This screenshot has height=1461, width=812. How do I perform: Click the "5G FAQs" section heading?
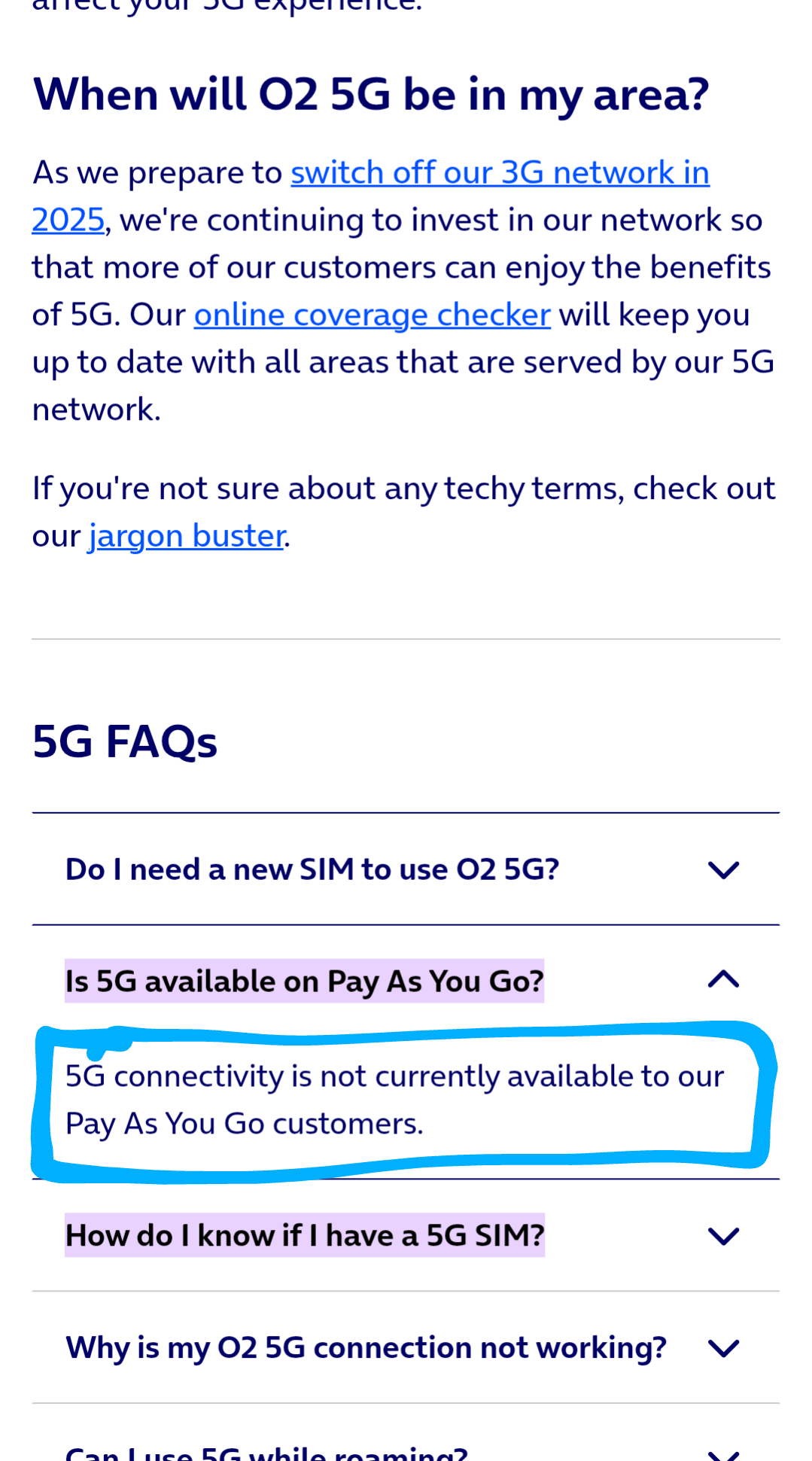click(x=124, y=742)
